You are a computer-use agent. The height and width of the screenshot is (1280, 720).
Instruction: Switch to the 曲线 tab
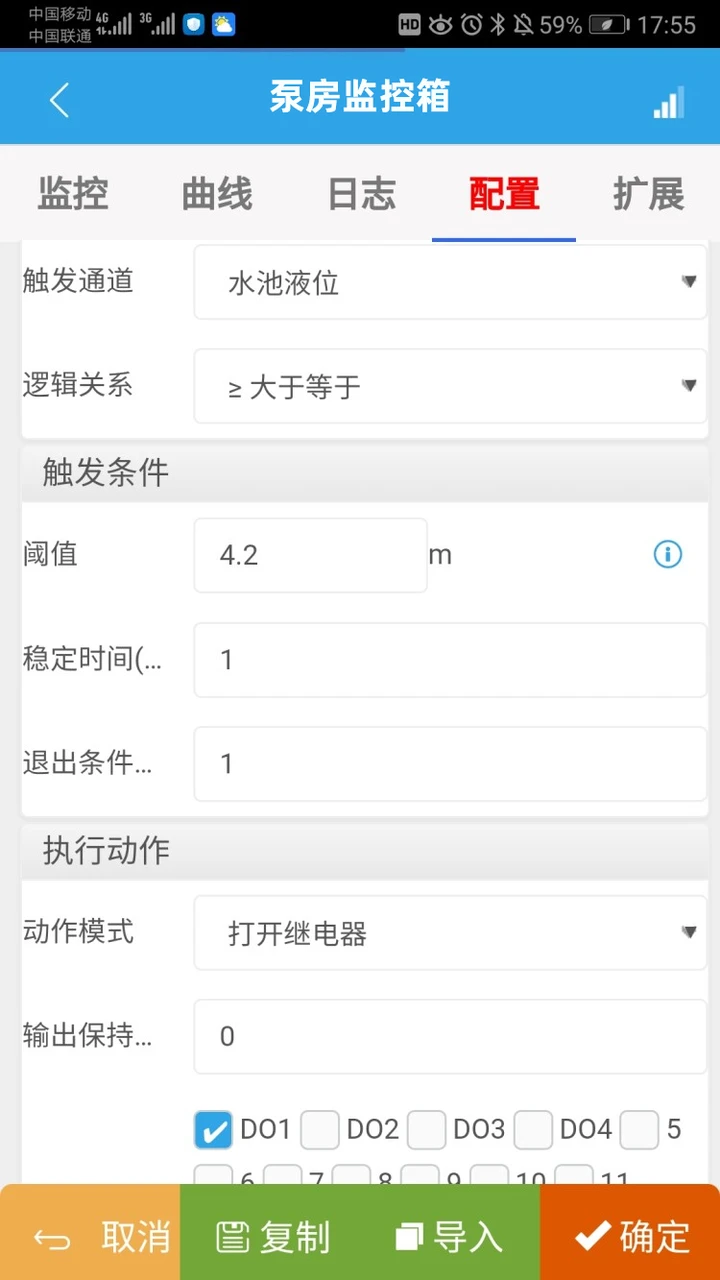coord(217,194)
